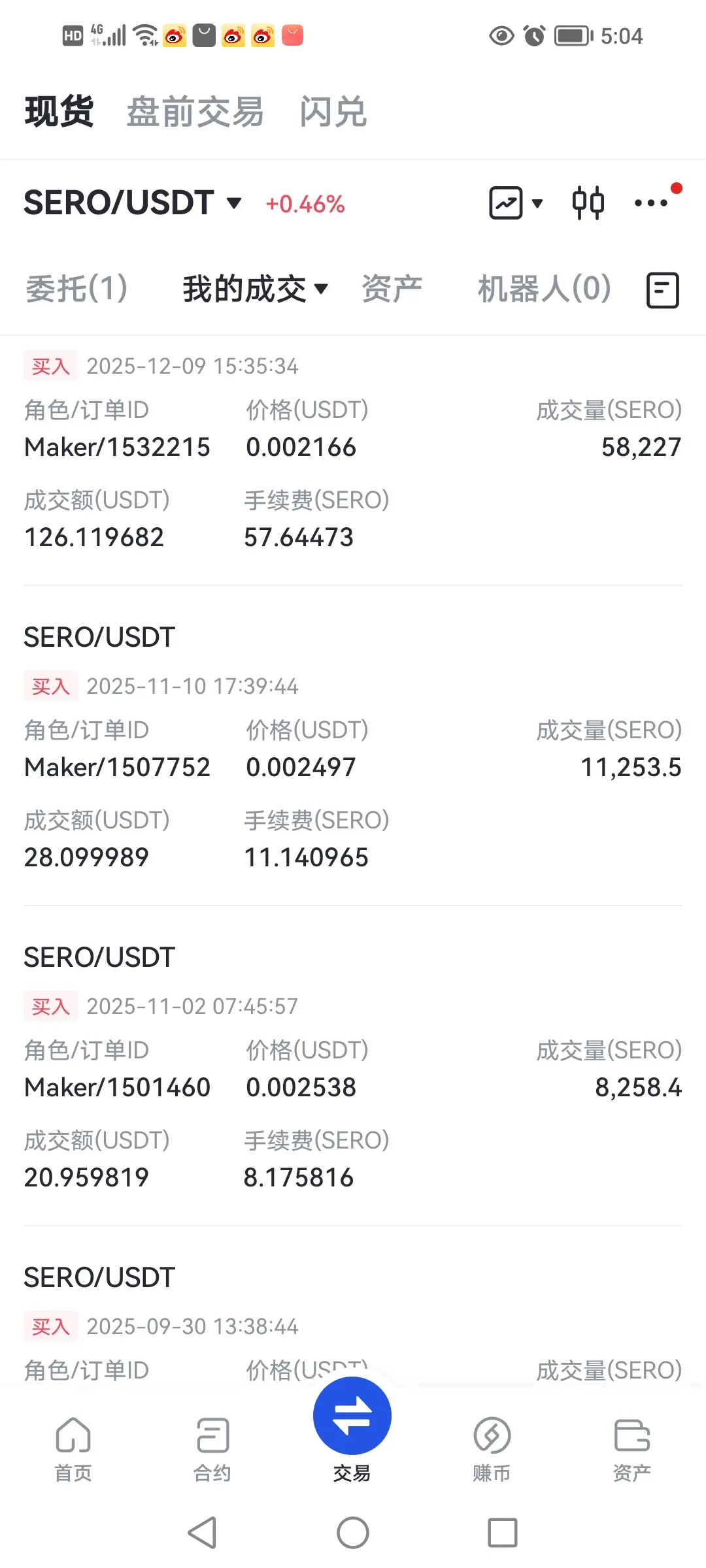
Task: Tap the blue 交易 center button
Action: (x=352, y=1418)
